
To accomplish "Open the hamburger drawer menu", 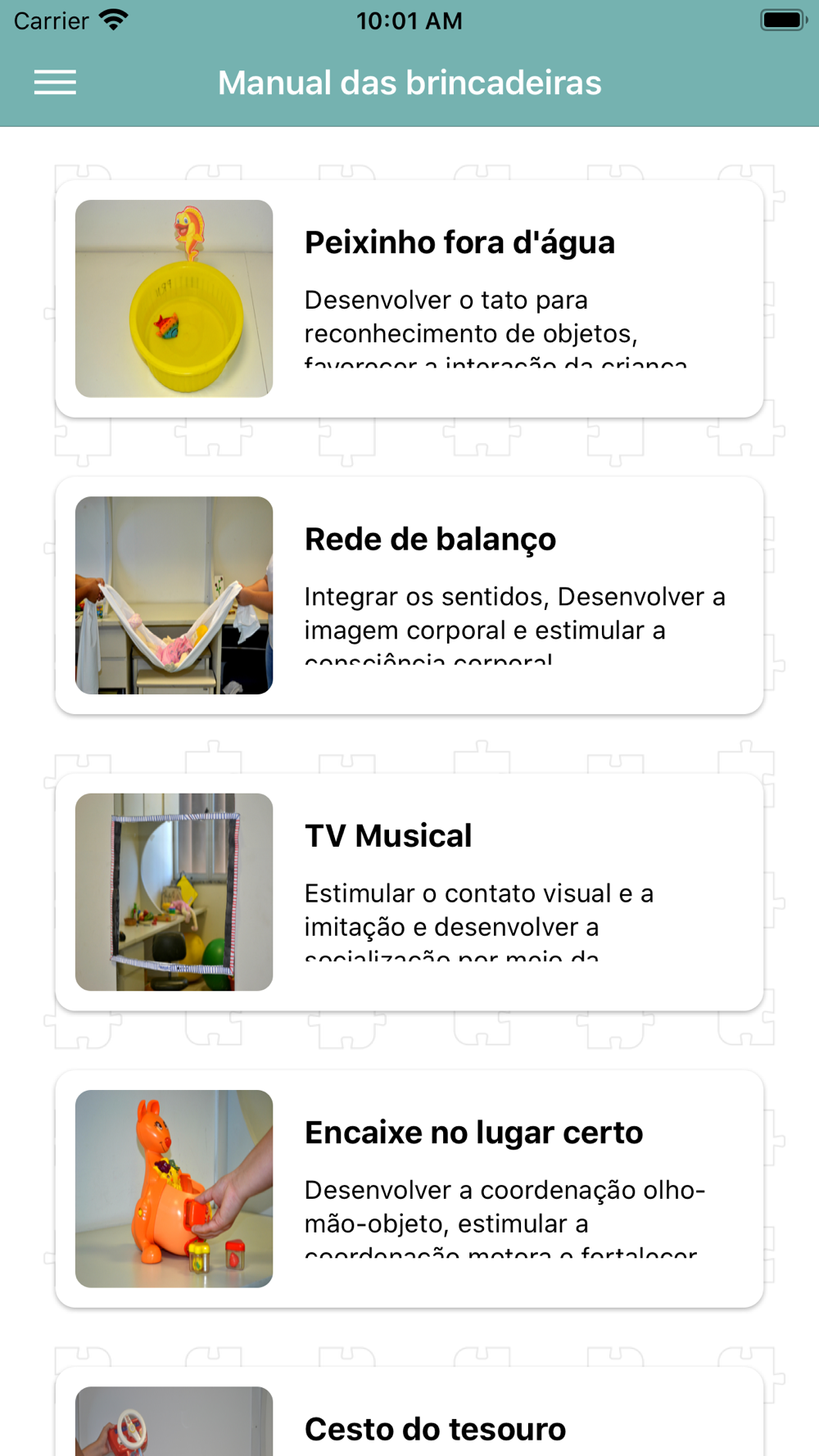I will click(55, 82).
